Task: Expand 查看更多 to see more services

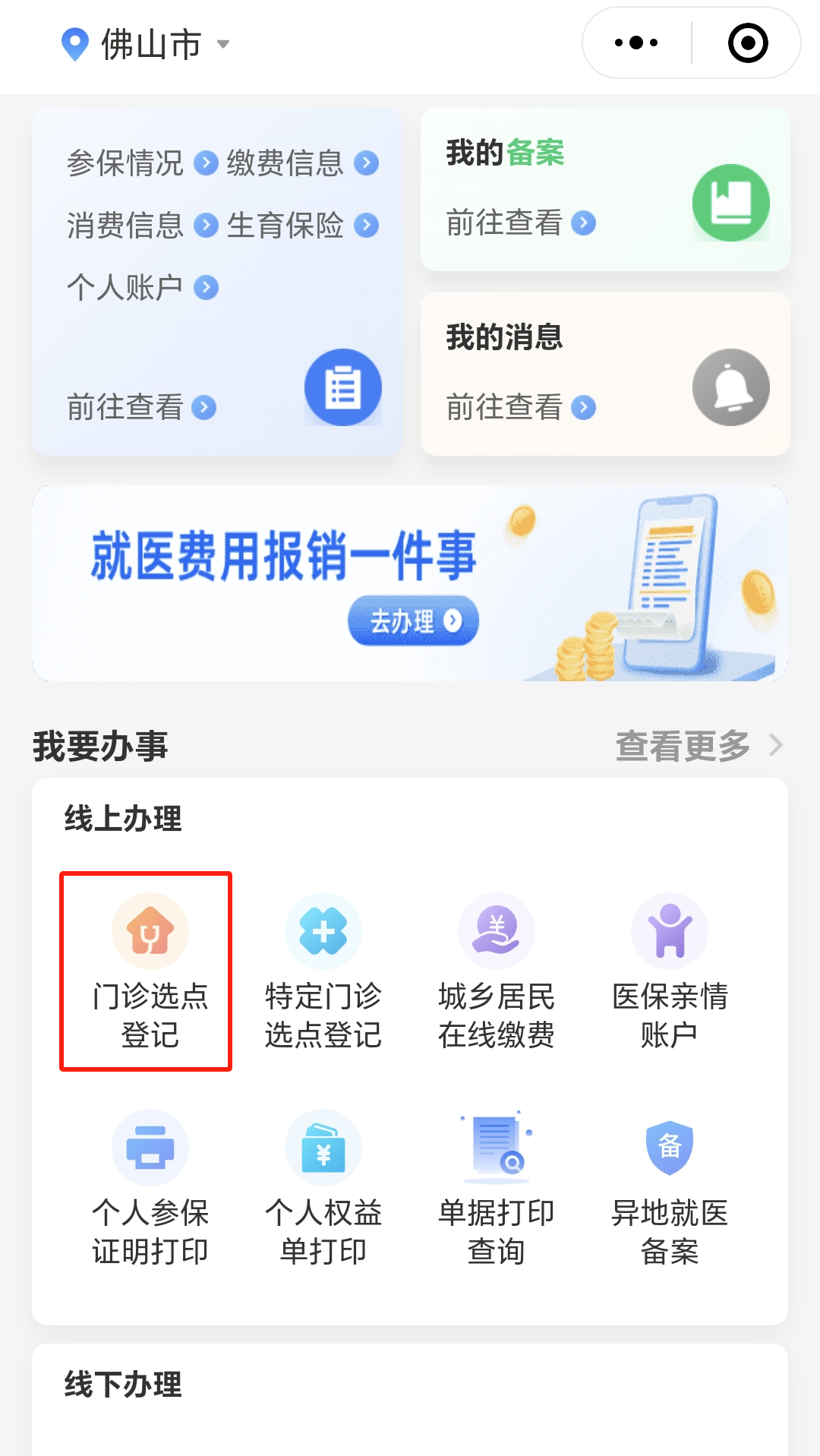Action: (682, 744)
